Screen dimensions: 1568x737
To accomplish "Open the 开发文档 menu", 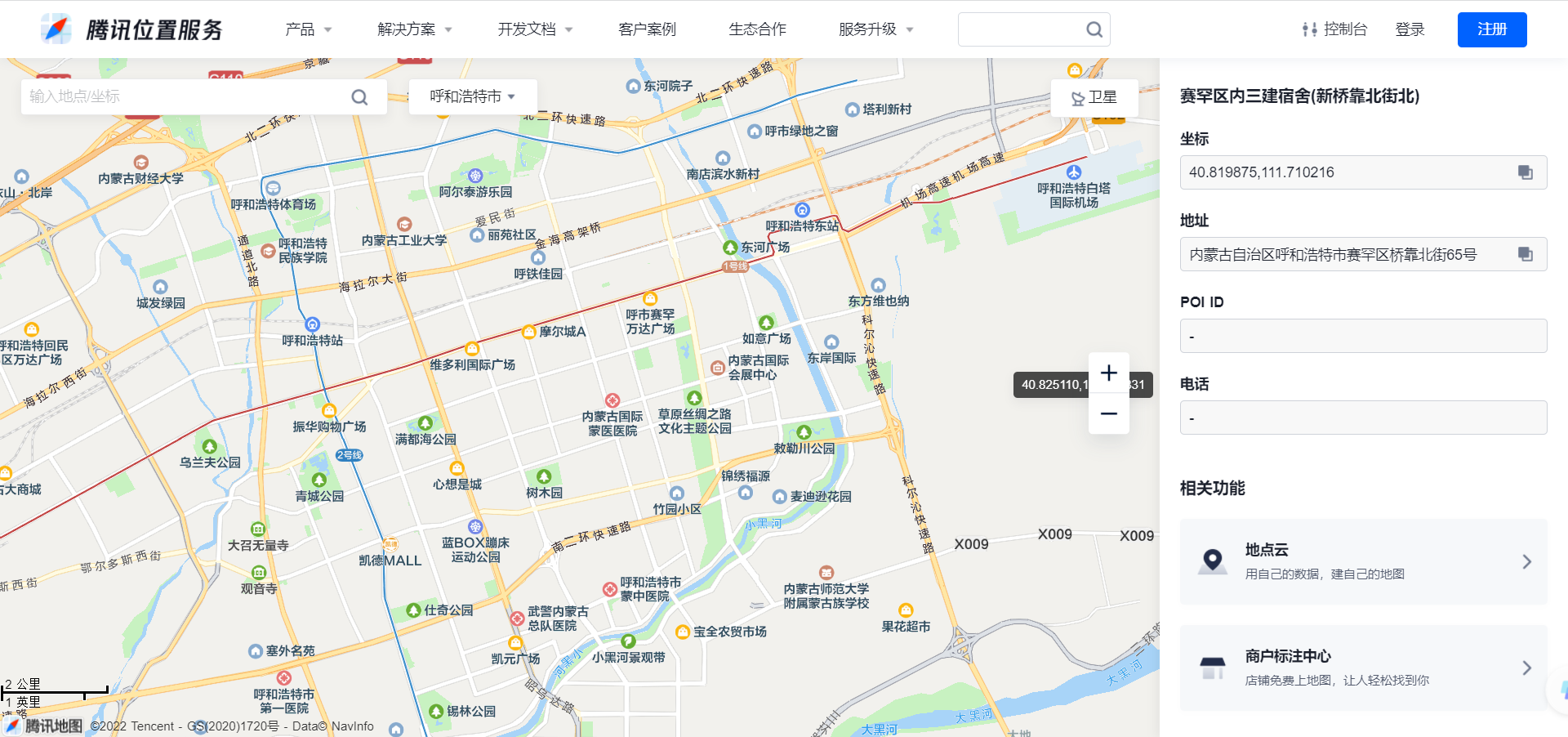I will 535,29.
